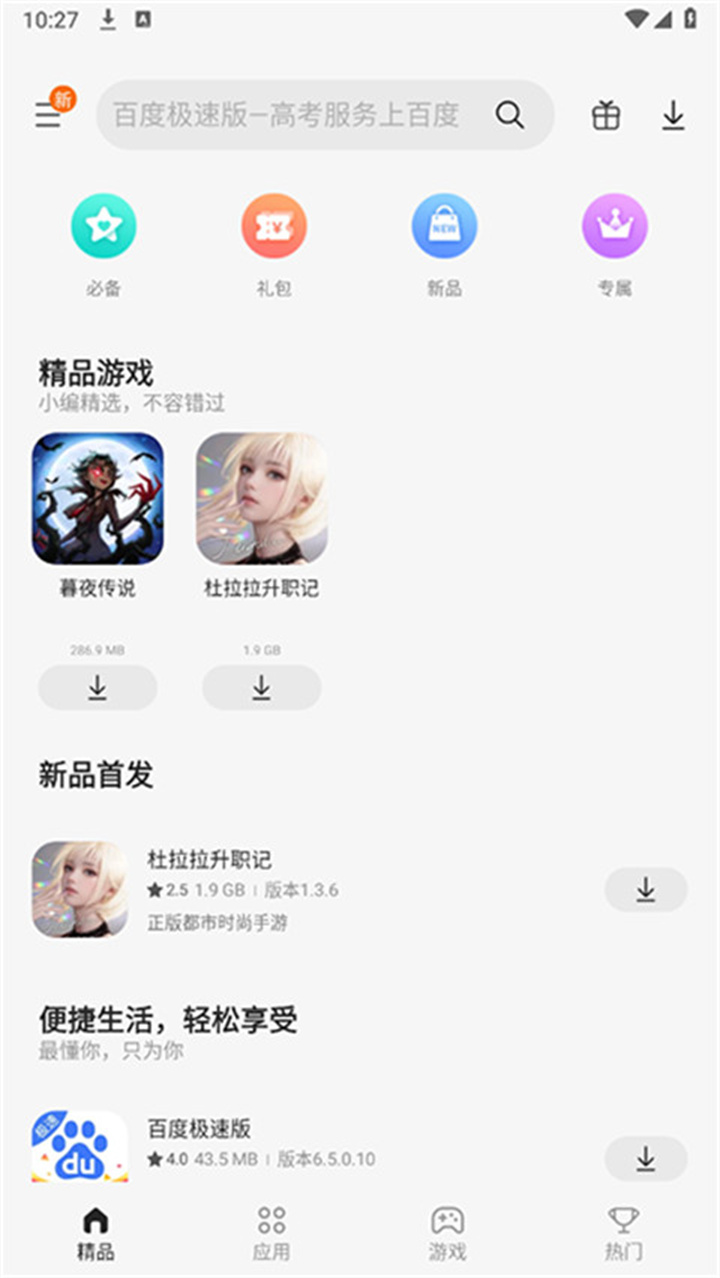The height and width of the screenshot is (1278, 720).
Task: Open the gift box icon
Action: [606, 116]
